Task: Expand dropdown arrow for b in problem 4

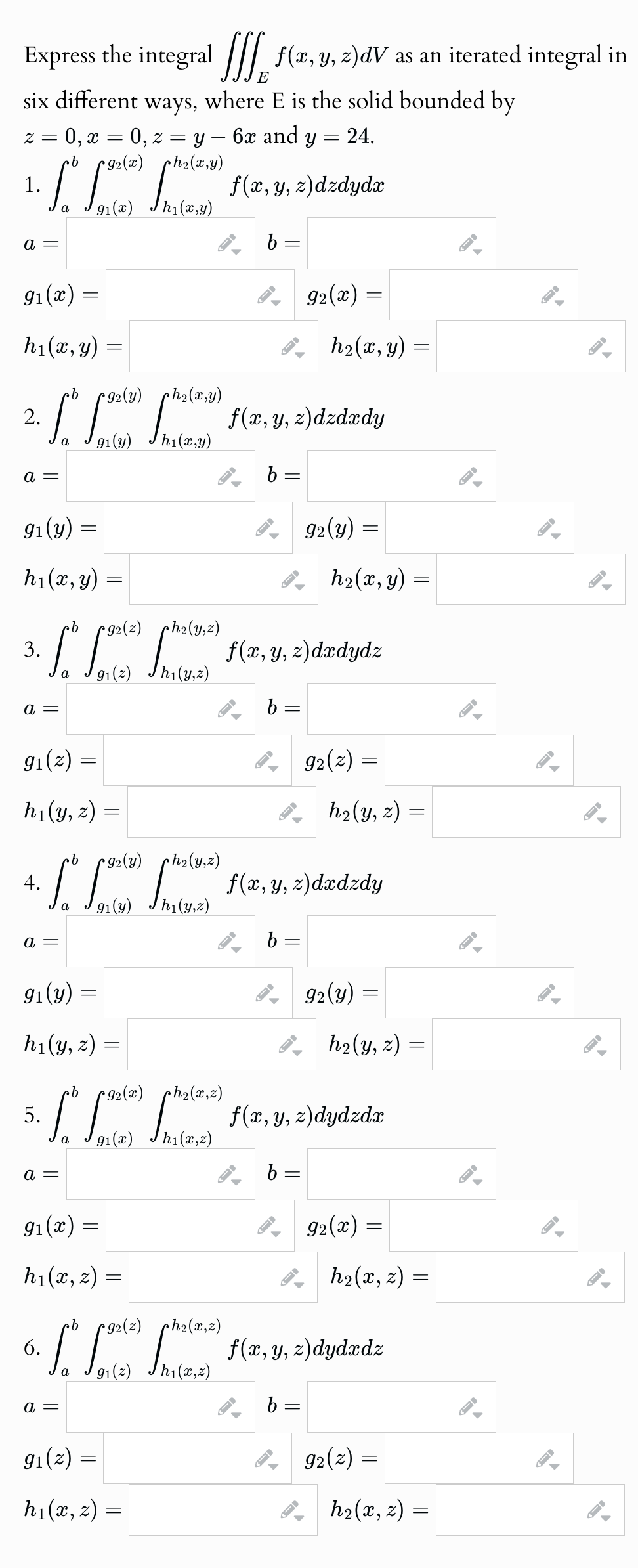Action: (478, 950)
